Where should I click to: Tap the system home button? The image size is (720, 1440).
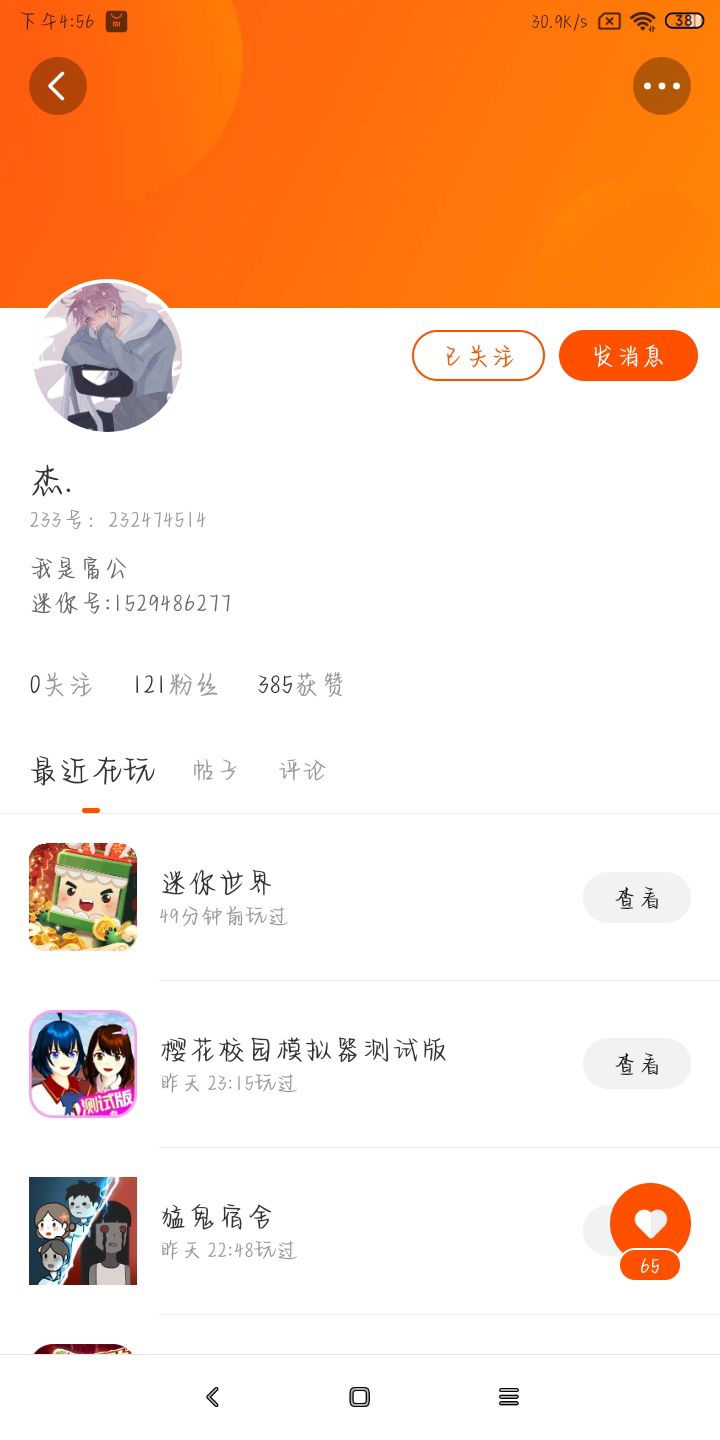360,1397
